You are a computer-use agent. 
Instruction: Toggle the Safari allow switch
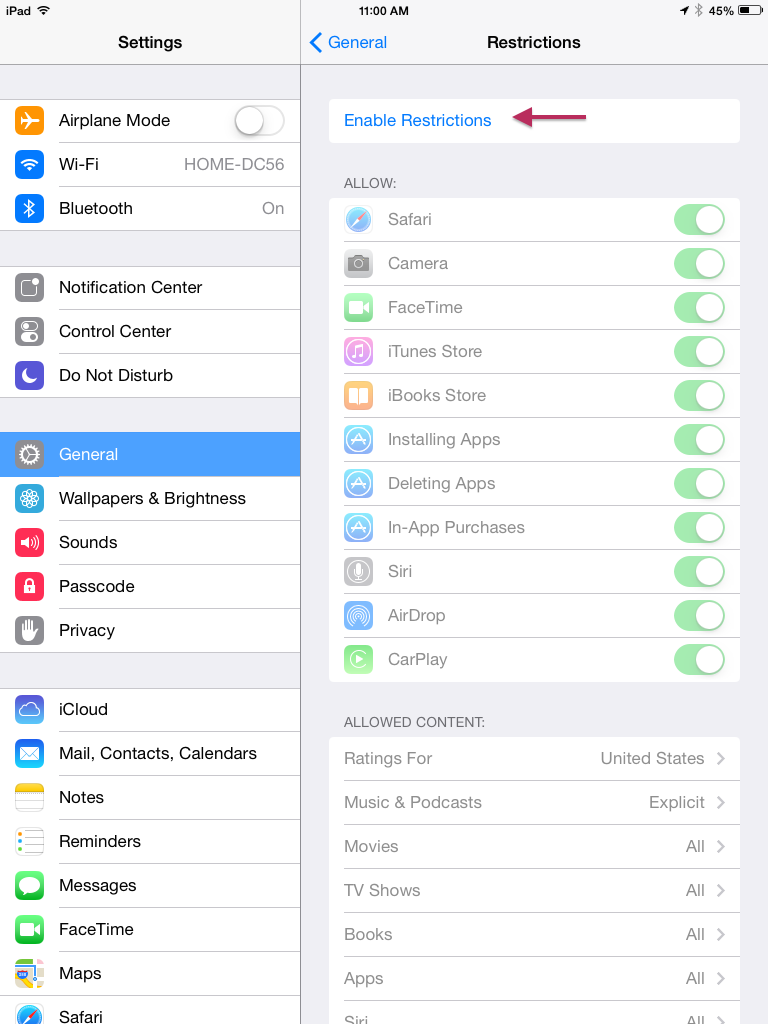coord(699,220)
